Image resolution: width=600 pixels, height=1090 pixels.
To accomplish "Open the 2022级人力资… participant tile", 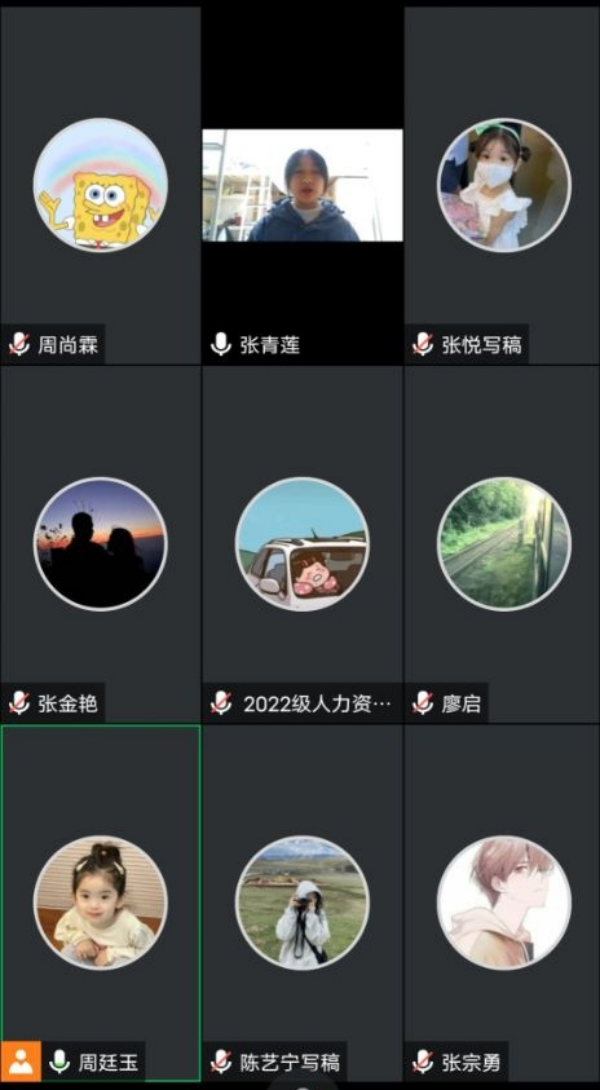I will click(302, 544).
